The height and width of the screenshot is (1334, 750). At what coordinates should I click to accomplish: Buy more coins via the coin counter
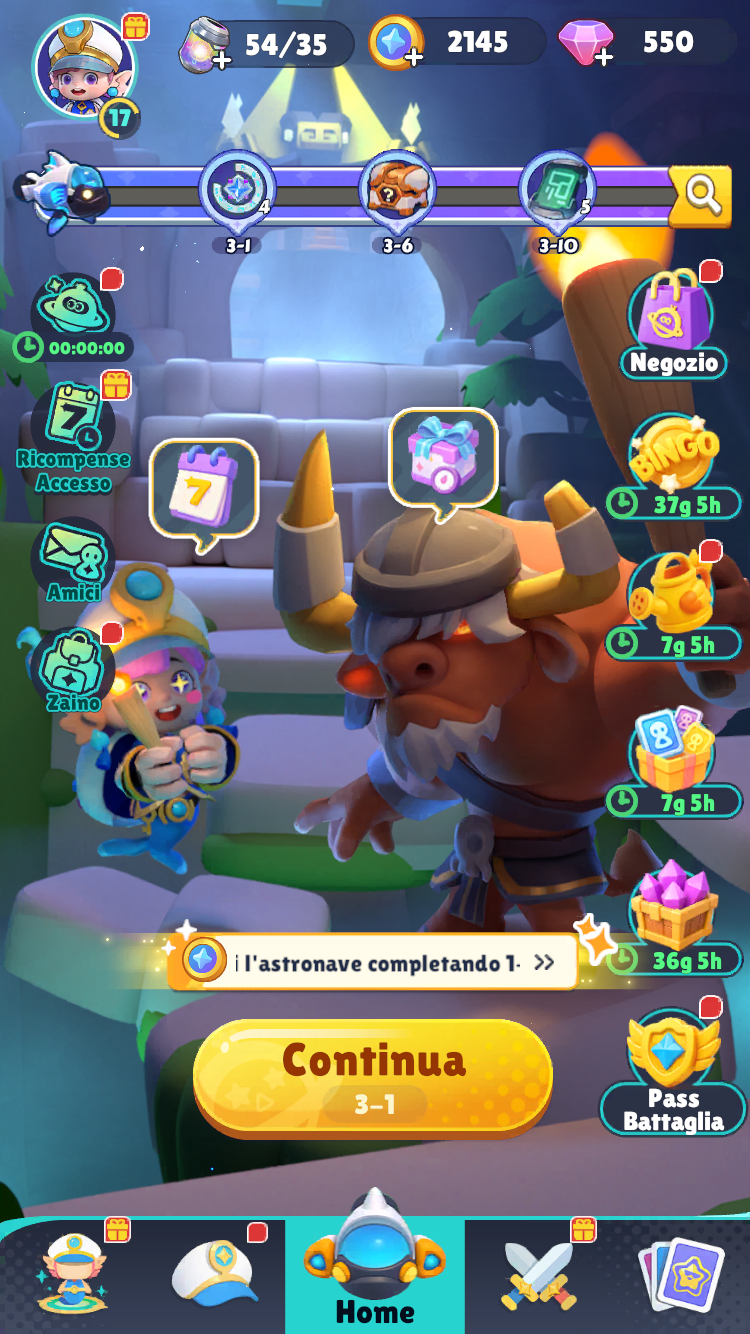tap(396, 45)
